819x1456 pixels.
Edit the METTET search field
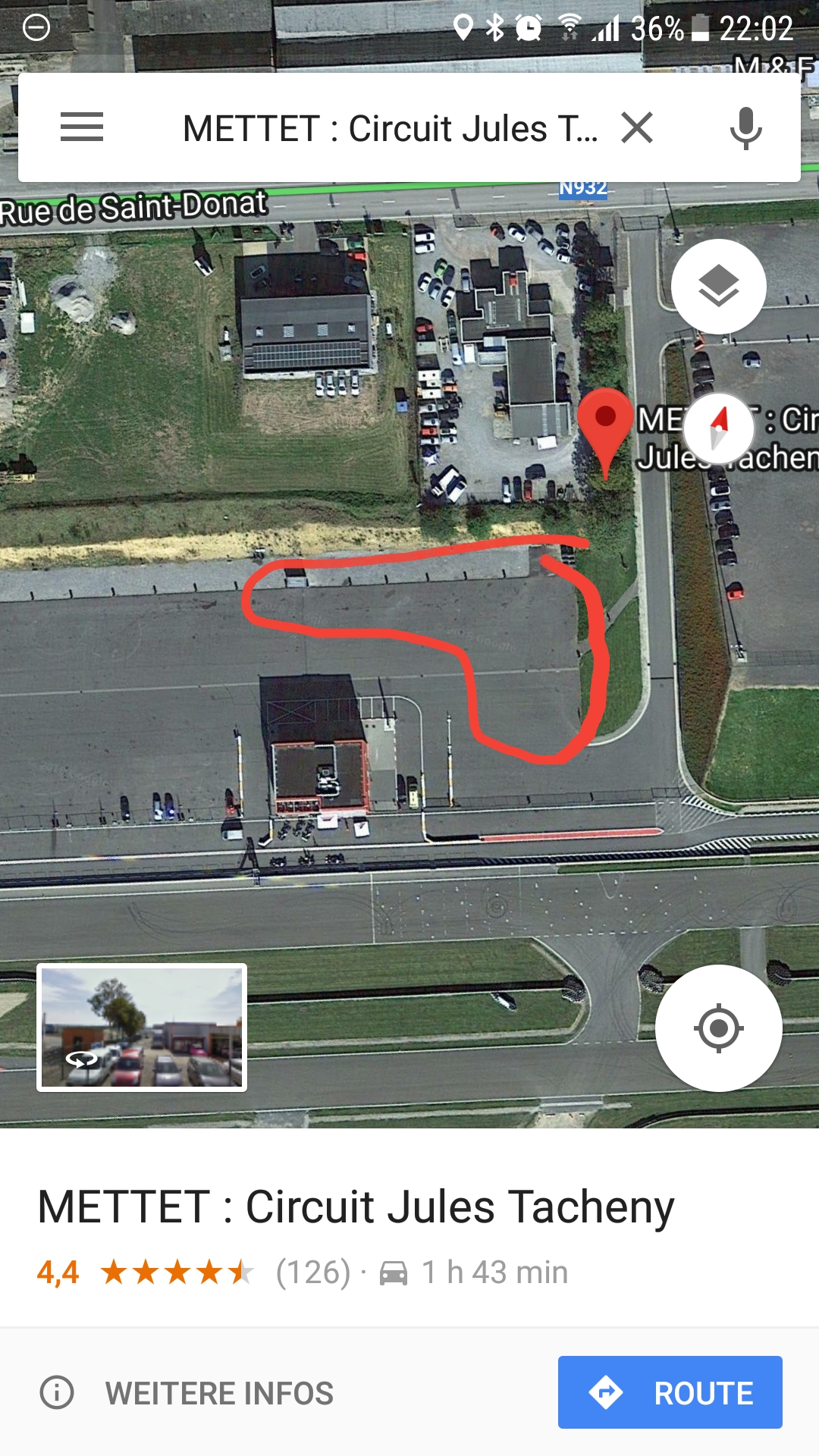coord(388,127)
